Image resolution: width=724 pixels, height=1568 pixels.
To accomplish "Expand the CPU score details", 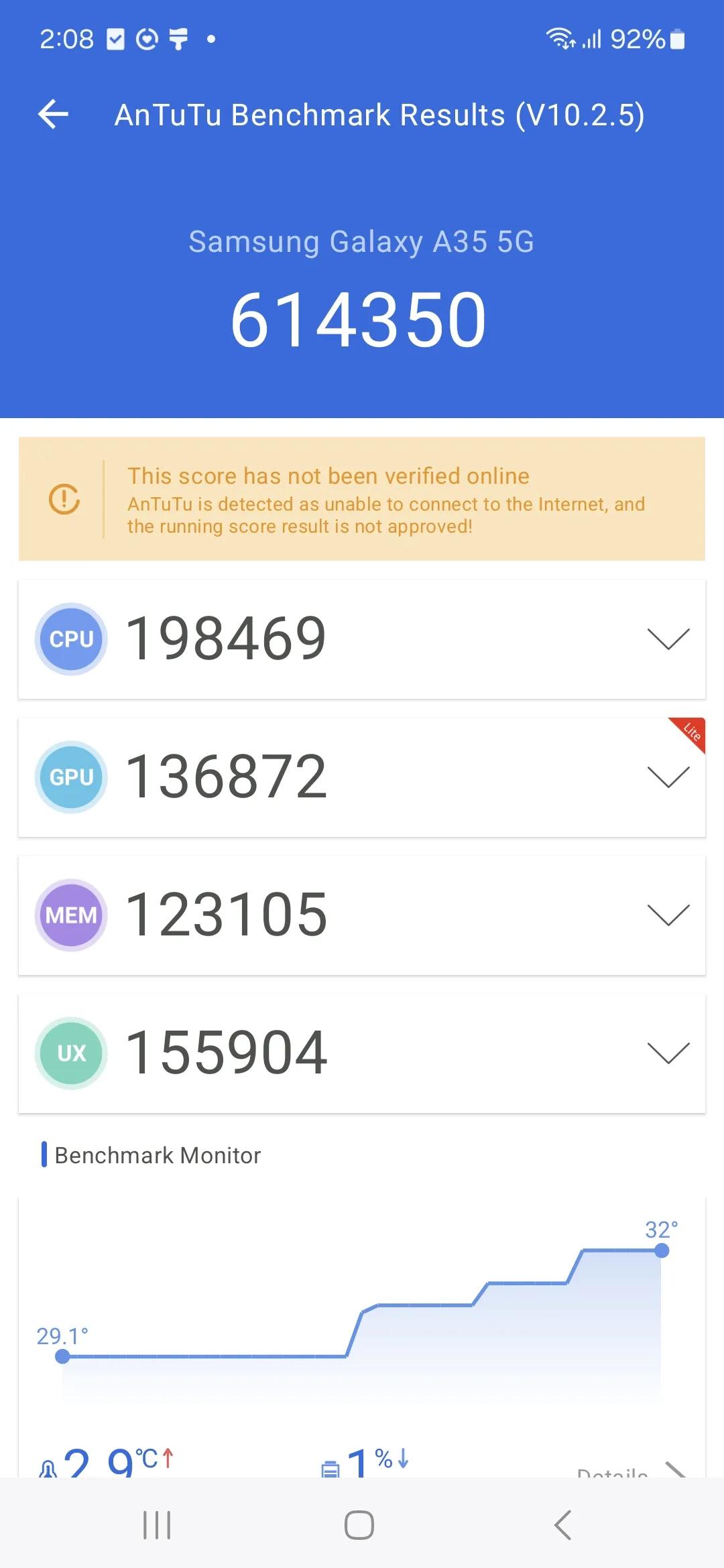I will (x=668, y=639).
